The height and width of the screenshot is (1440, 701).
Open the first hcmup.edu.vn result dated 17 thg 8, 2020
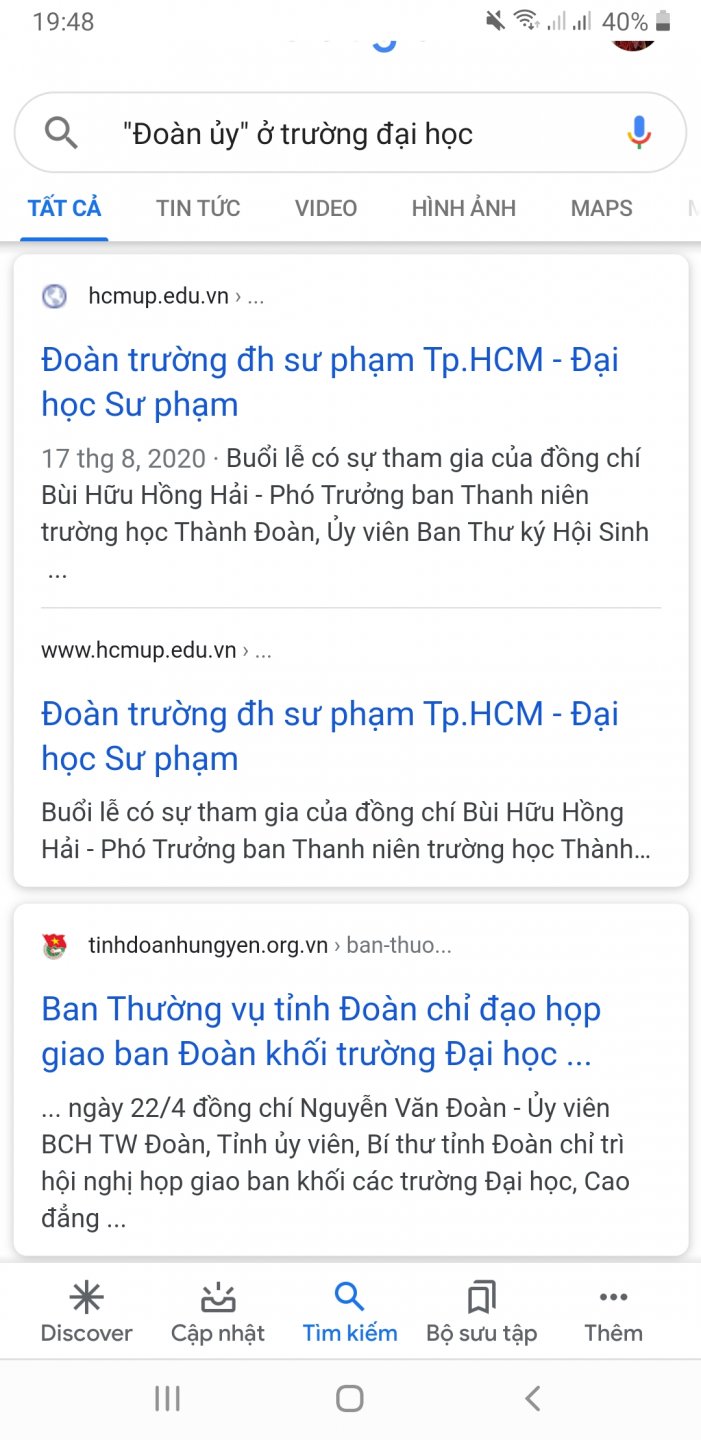329,381
